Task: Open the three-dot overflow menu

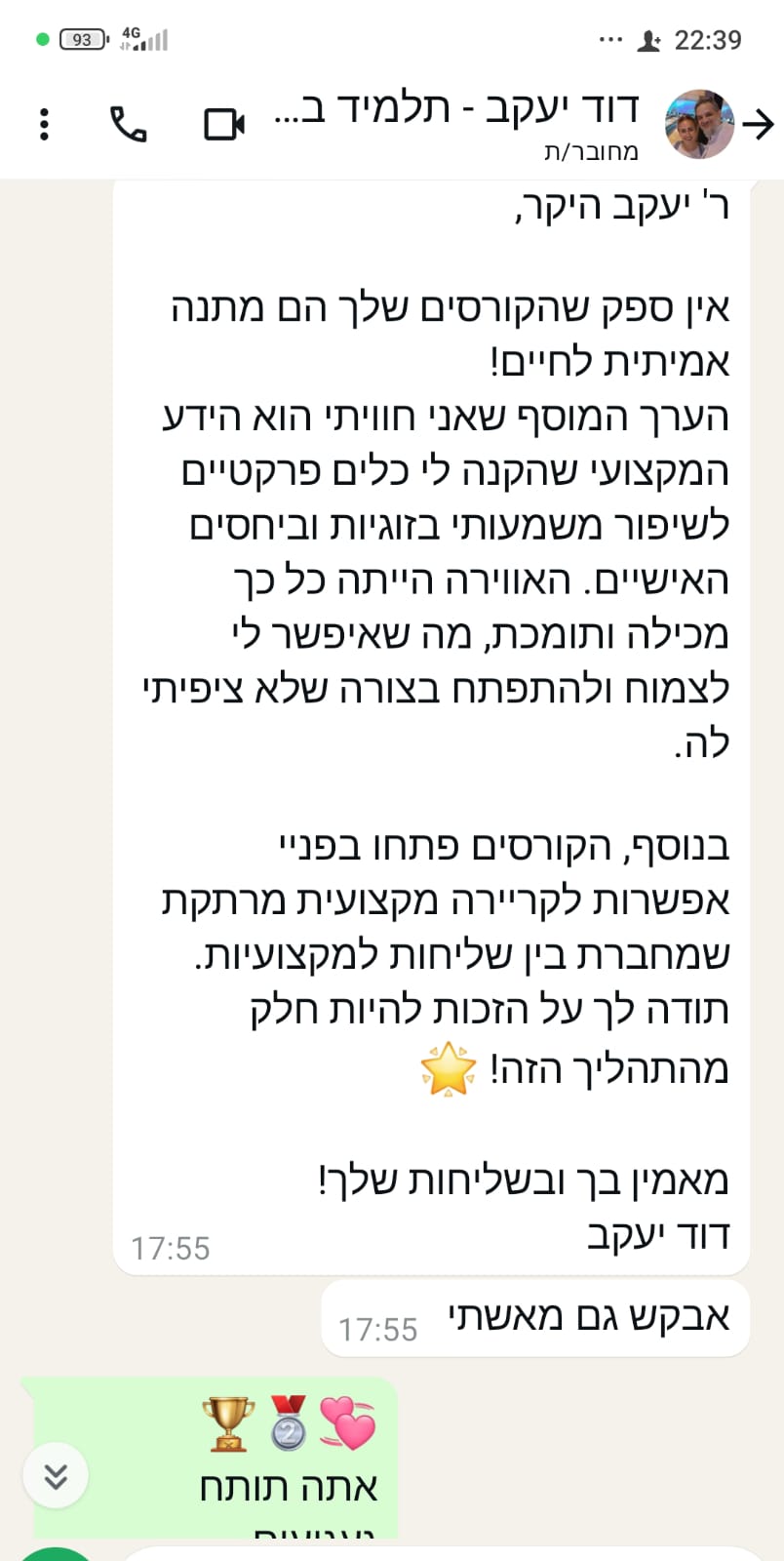Action: (x=44, y=124)
